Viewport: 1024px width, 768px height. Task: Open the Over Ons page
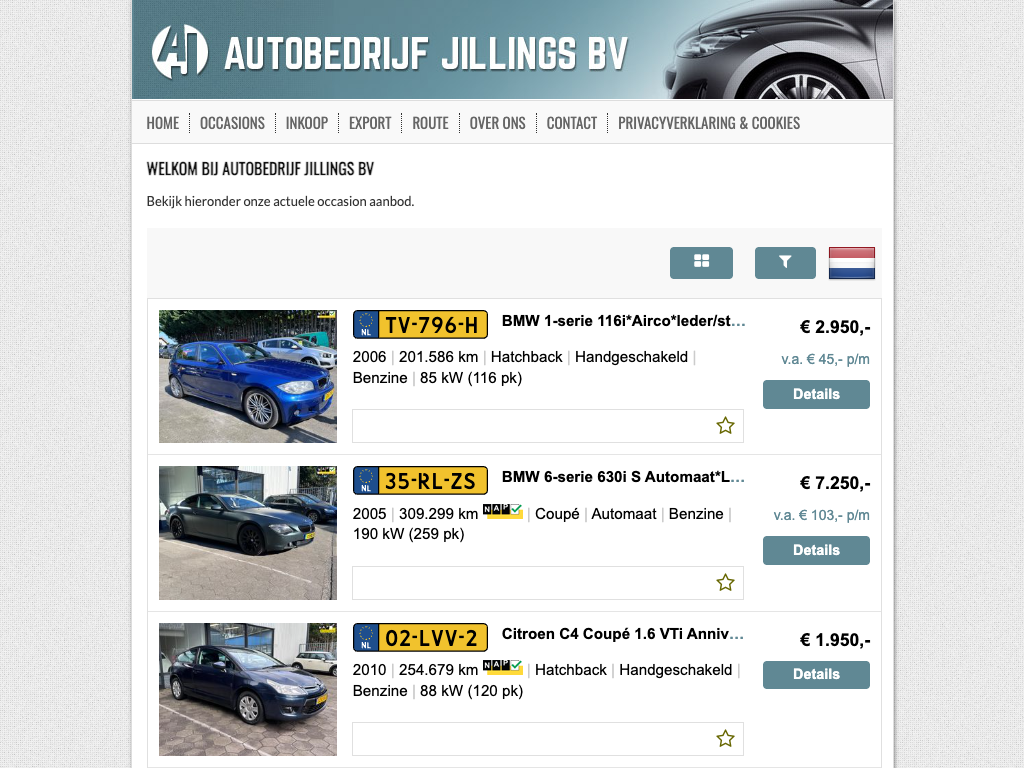tap(497, 123)
